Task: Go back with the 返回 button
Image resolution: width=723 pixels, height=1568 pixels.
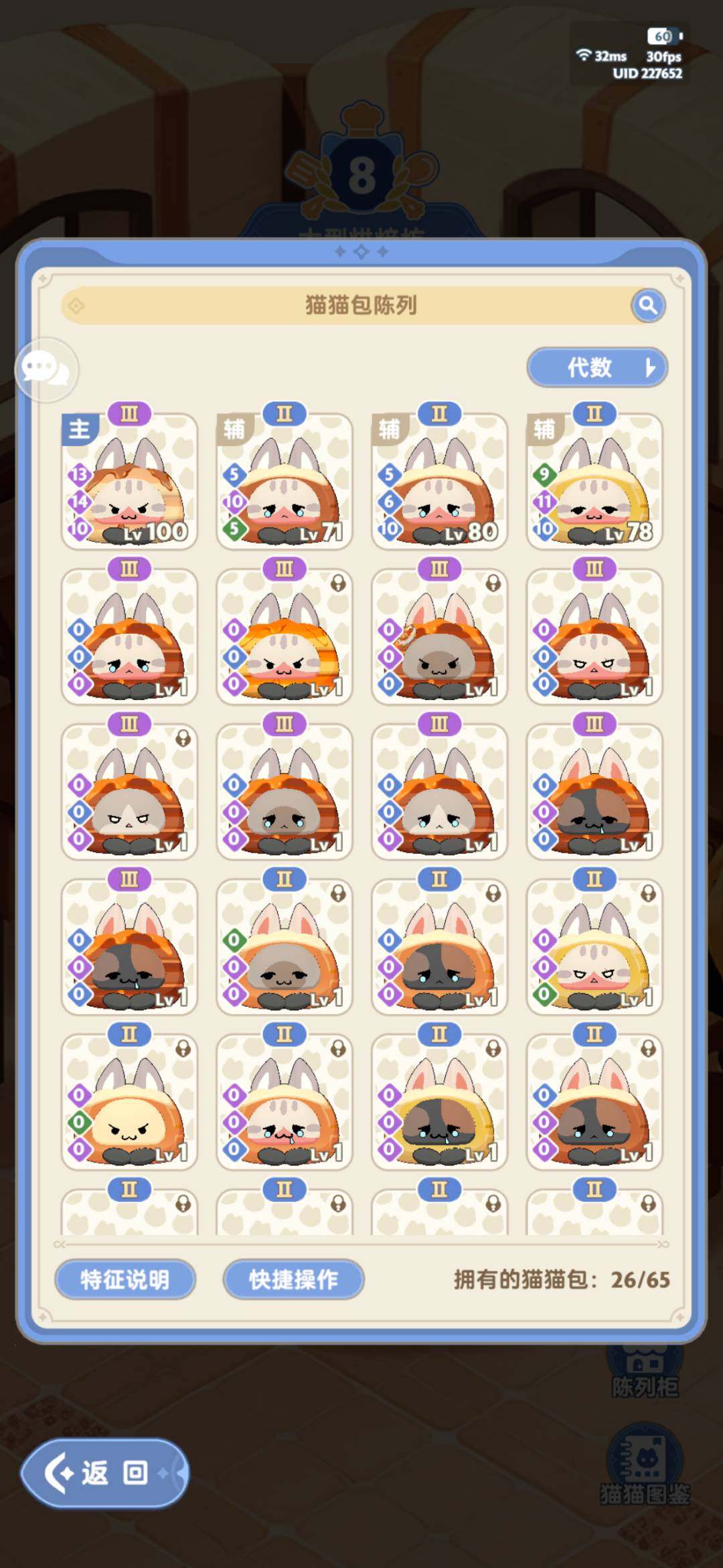Action: [104, 1473]
